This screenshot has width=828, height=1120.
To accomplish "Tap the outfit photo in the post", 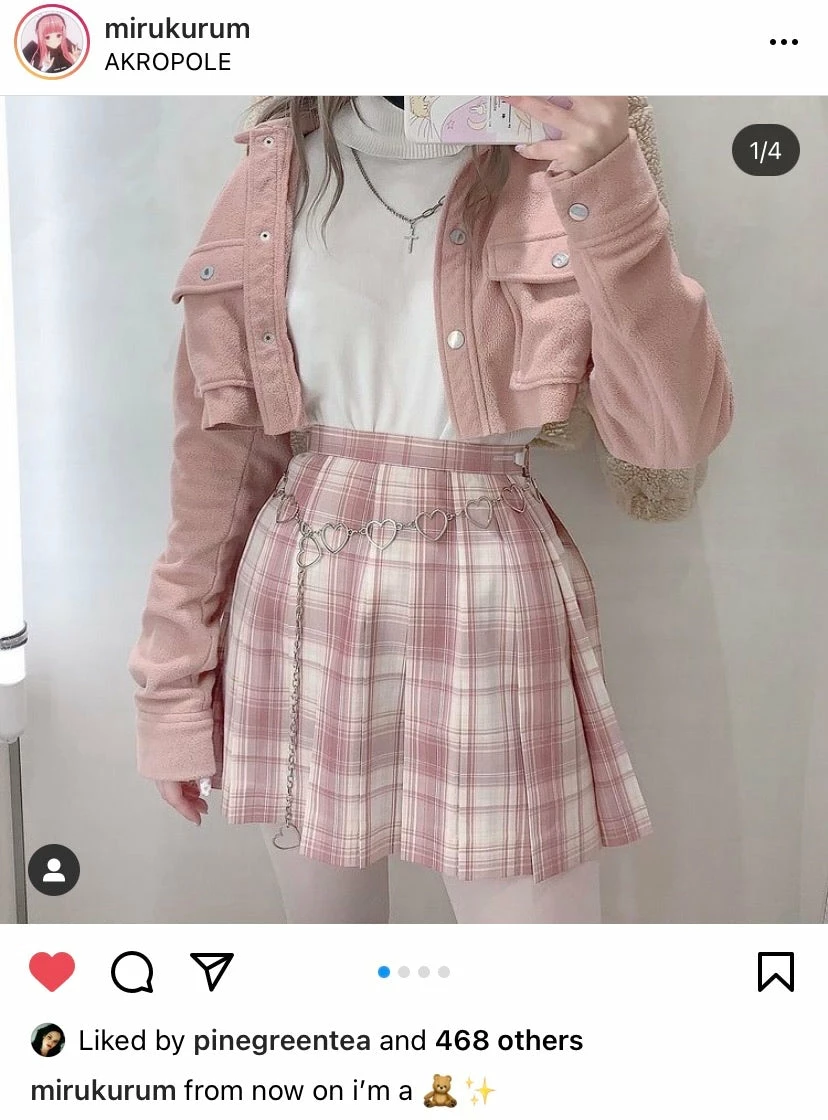I will point(414,510).
